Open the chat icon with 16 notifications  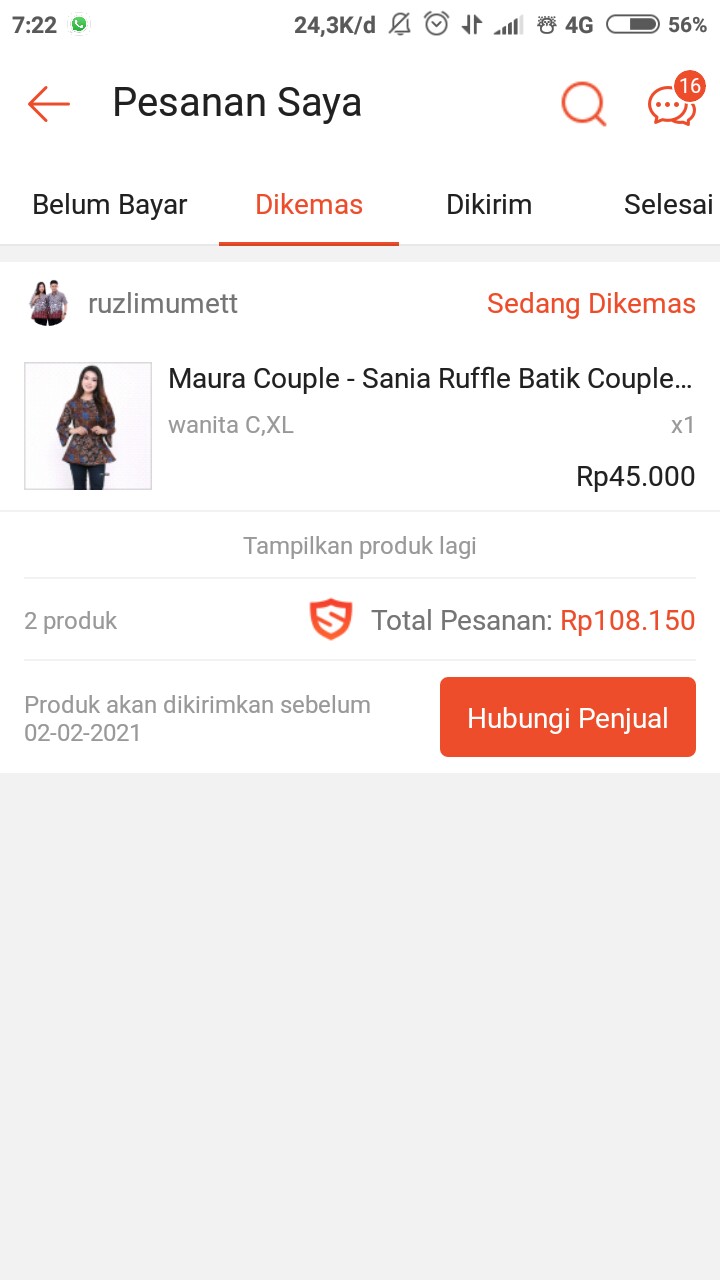coord(670,105)
